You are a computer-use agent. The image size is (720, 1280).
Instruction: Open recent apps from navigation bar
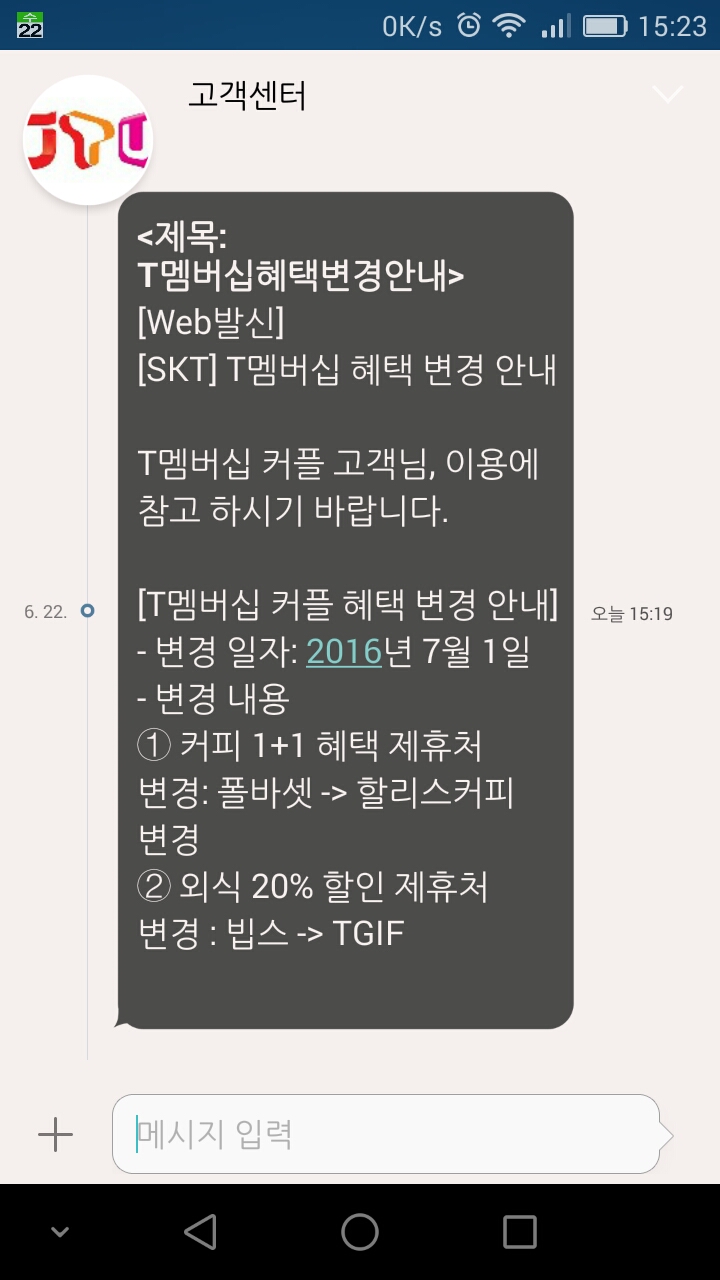(519, 1232)
